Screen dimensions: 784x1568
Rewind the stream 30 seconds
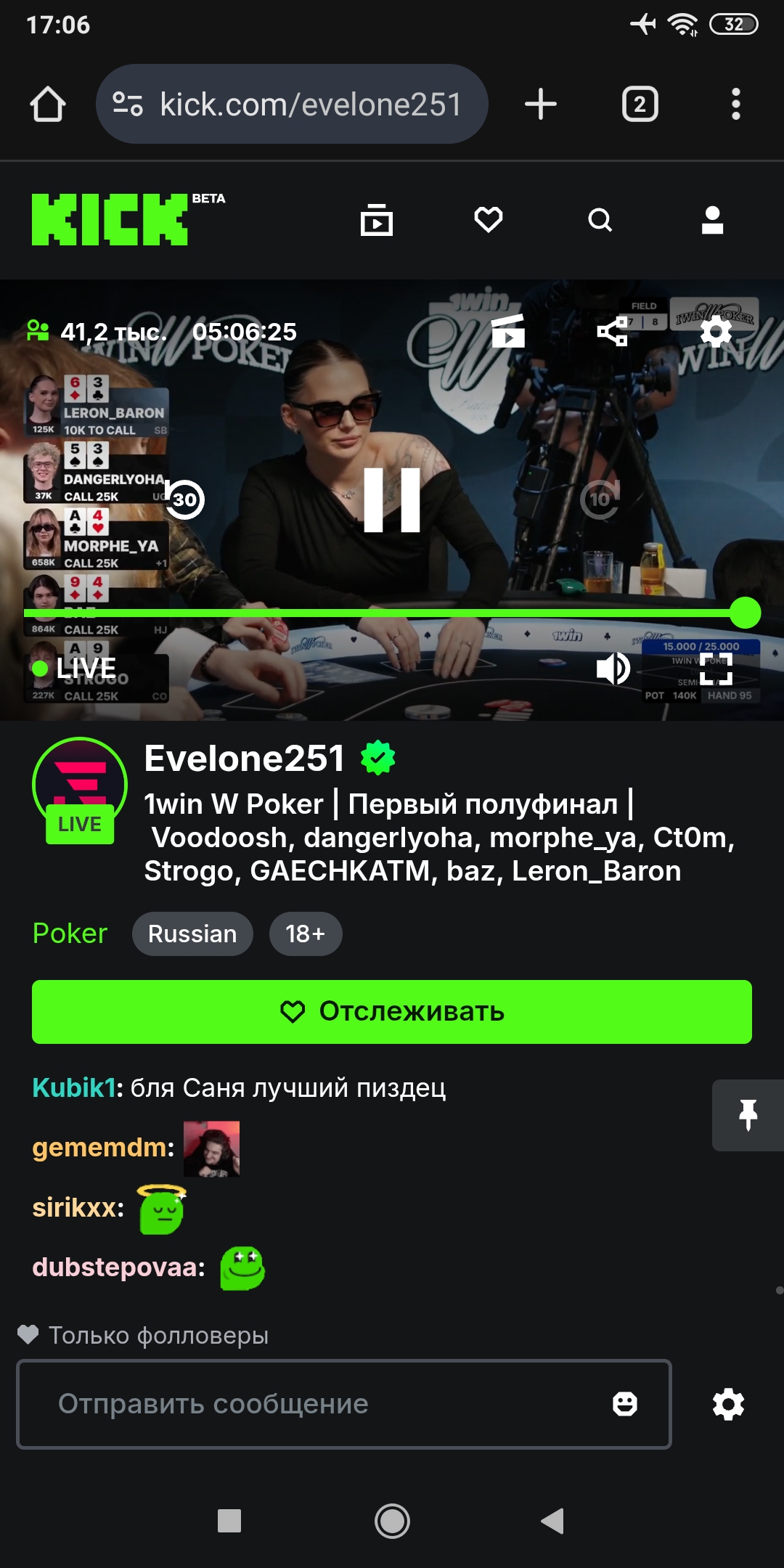pyautogui.click(x=184, y=499)
